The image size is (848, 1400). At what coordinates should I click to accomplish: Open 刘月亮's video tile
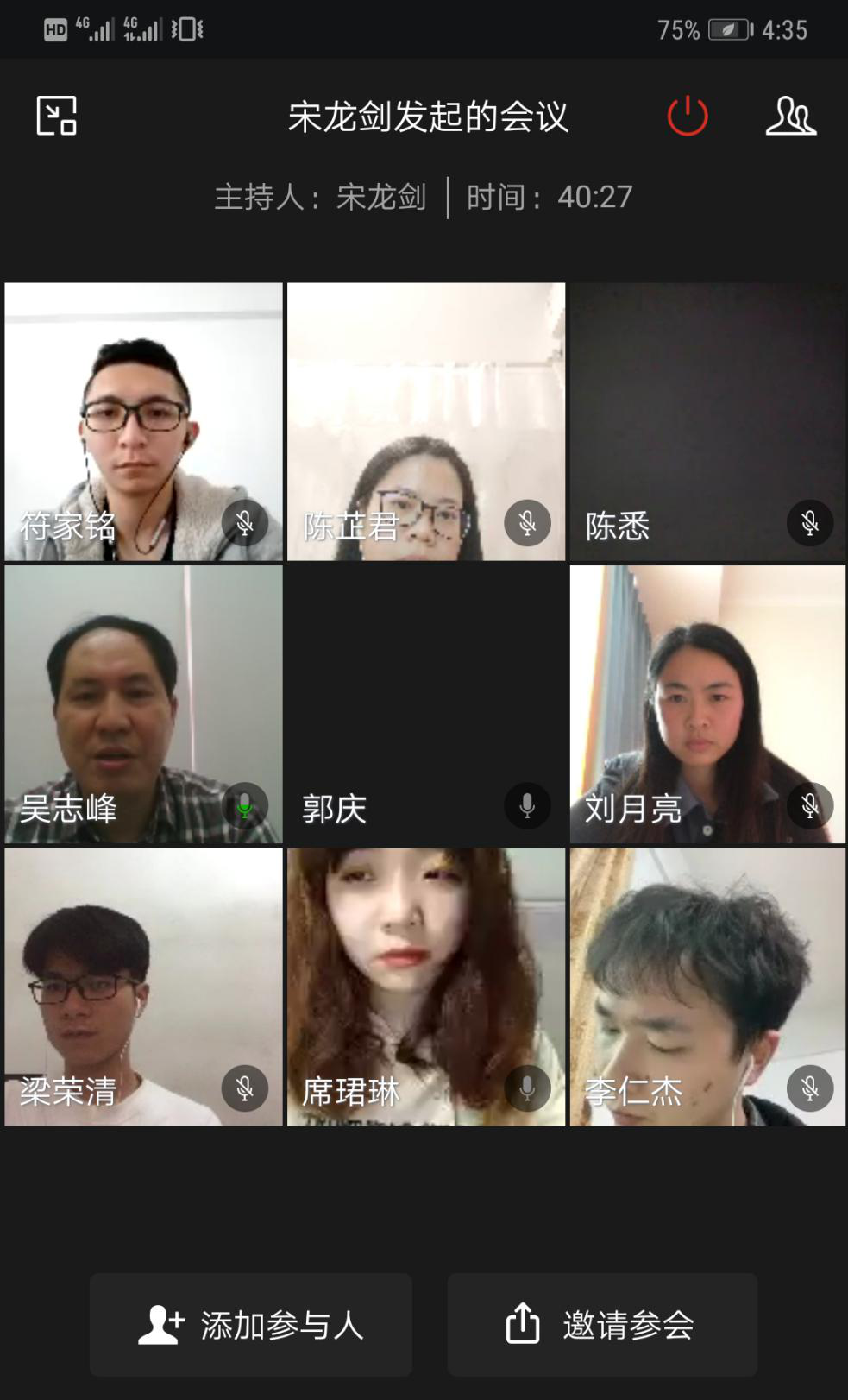click(x=707, y=703)
